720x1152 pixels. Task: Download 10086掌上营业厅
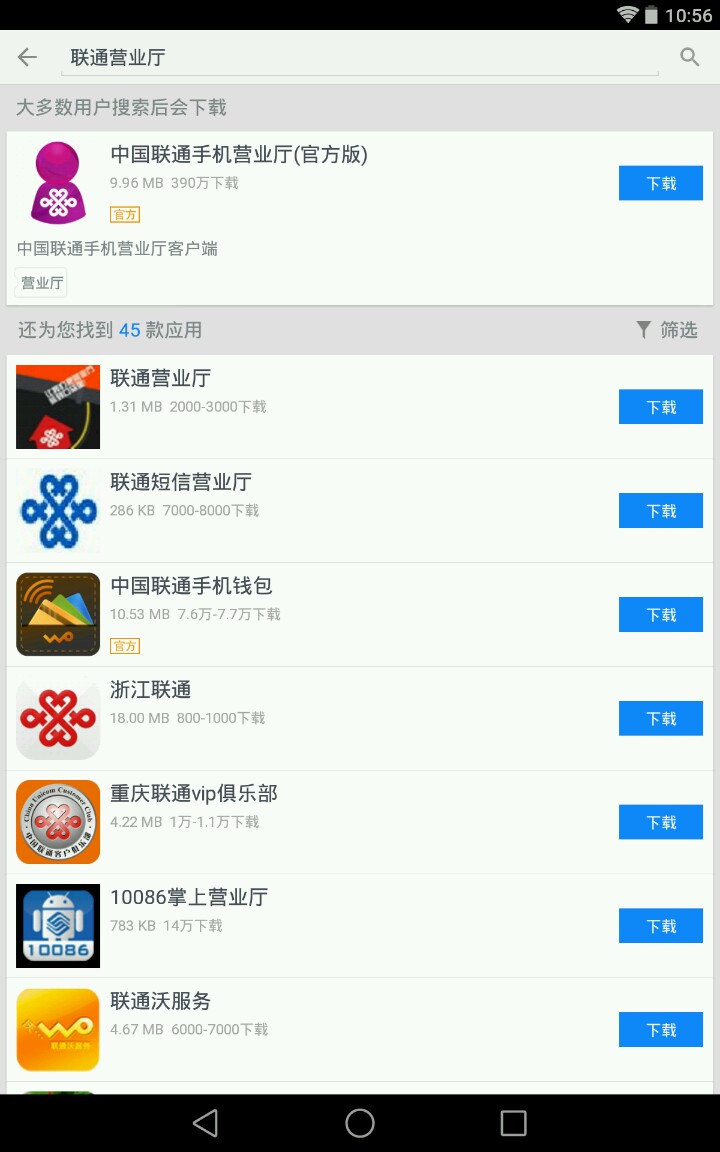pyautogui.click(x=660, y=926)
